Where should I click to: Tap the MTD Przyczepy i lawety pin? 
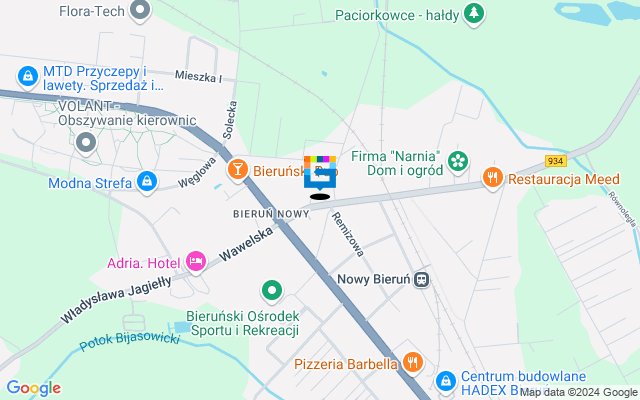coord(28,75)
